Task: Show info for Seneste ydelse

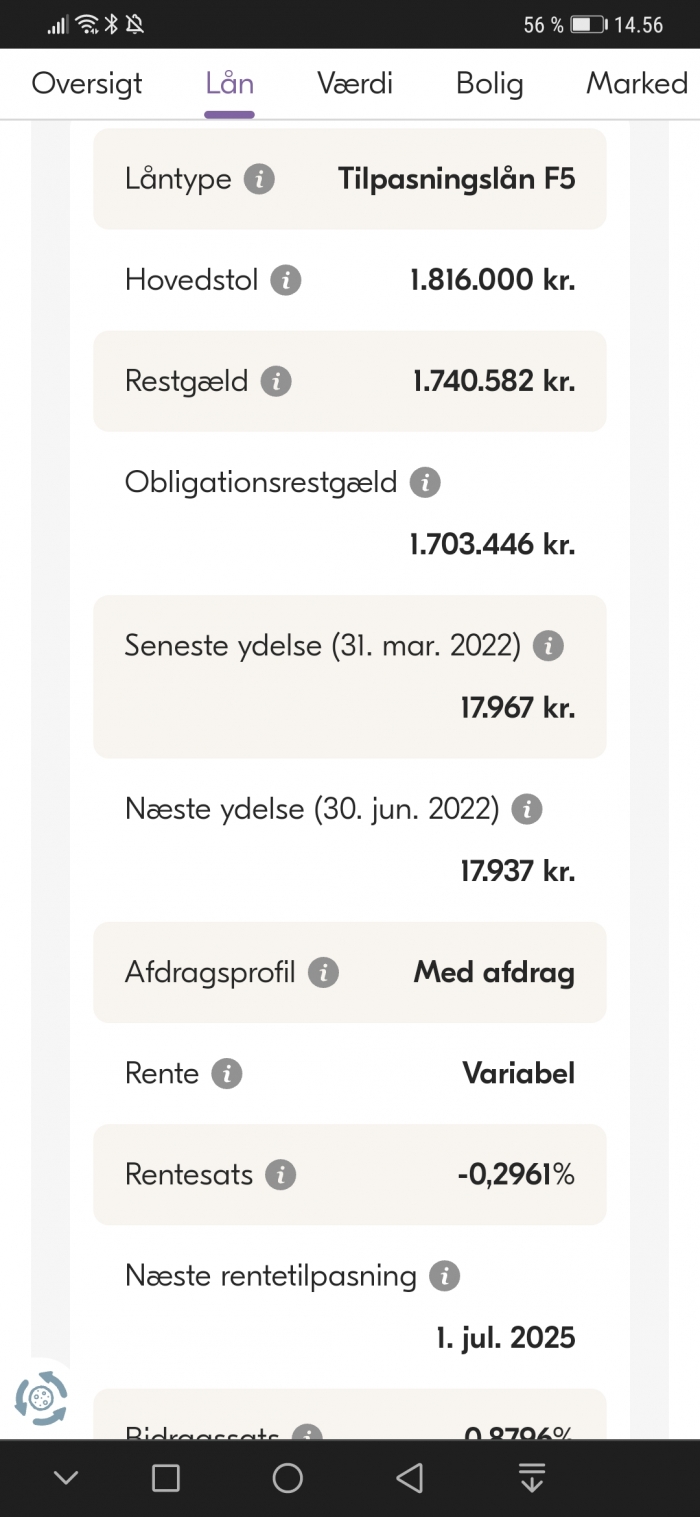Action: point(548,646)
